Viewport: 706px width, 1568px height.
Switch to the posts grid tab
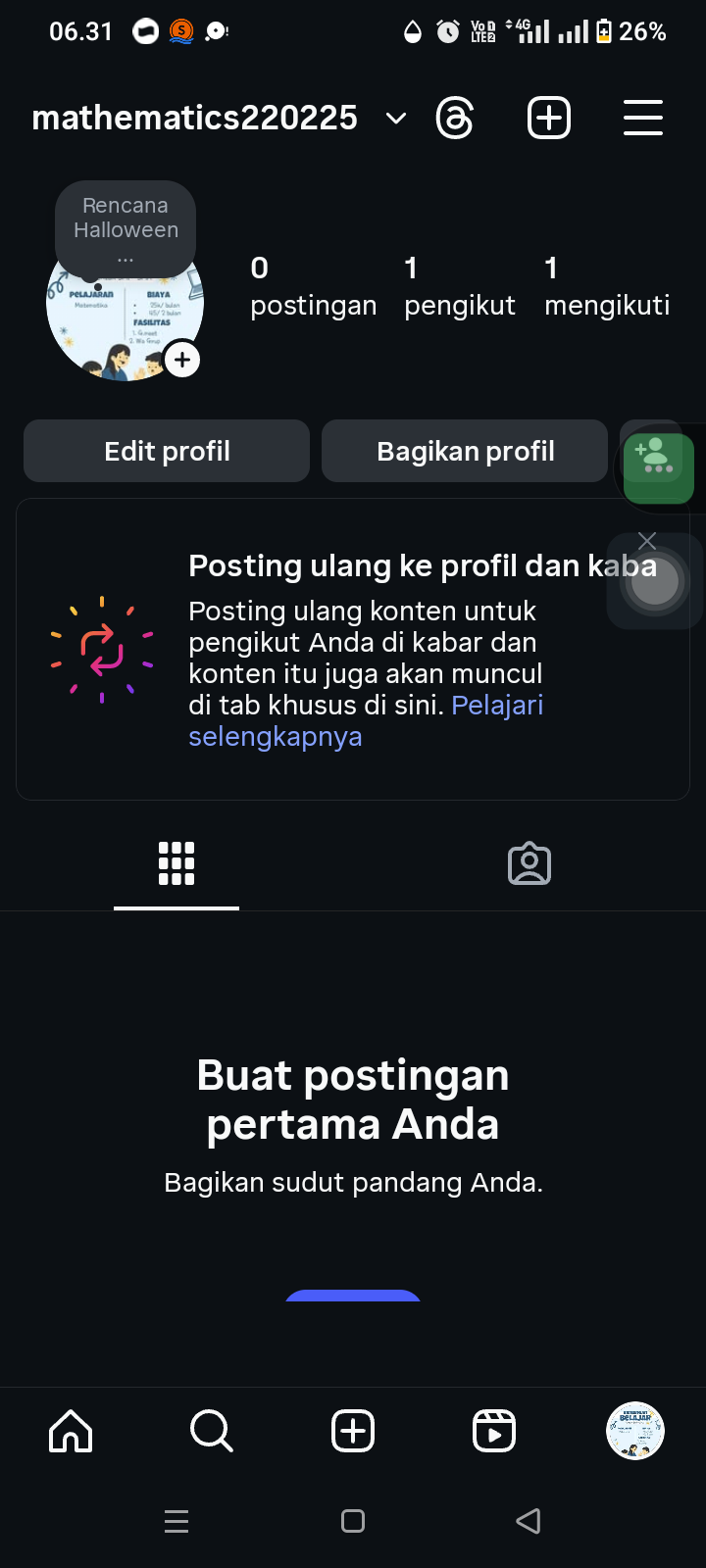(x=176, y=864)
